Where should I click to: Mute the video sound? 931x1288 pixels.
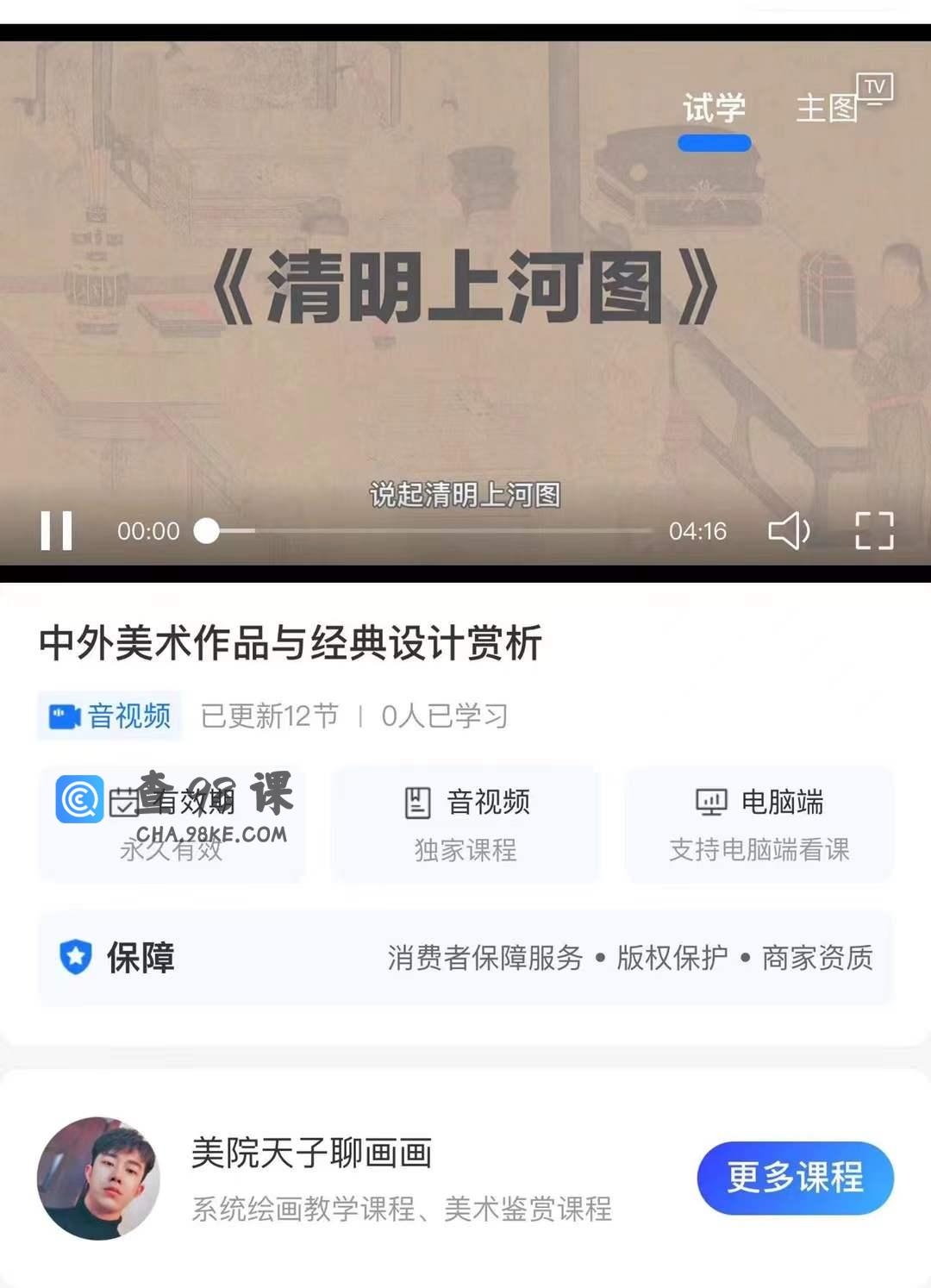pos(789,531)
